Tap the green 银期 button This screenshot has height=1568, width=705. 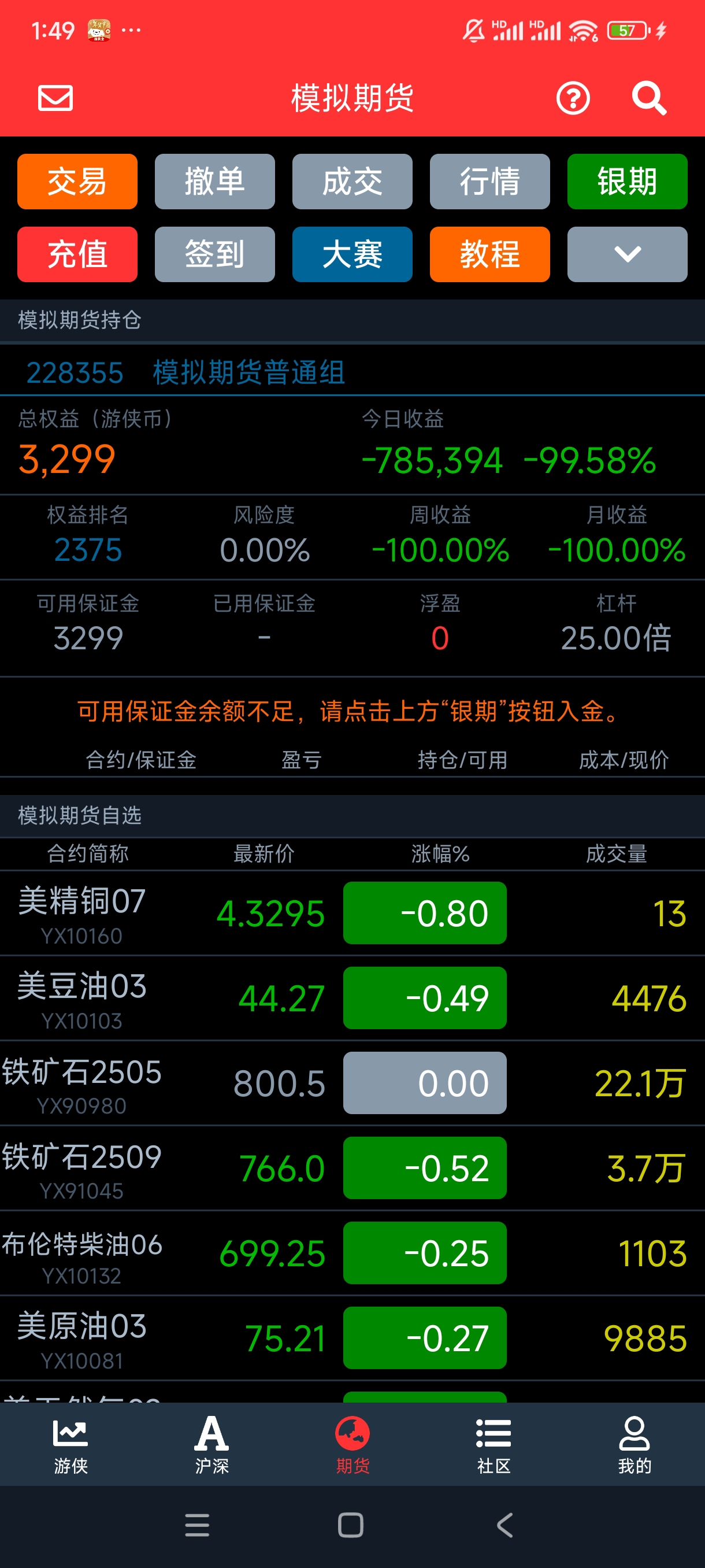tap(627, 182)
